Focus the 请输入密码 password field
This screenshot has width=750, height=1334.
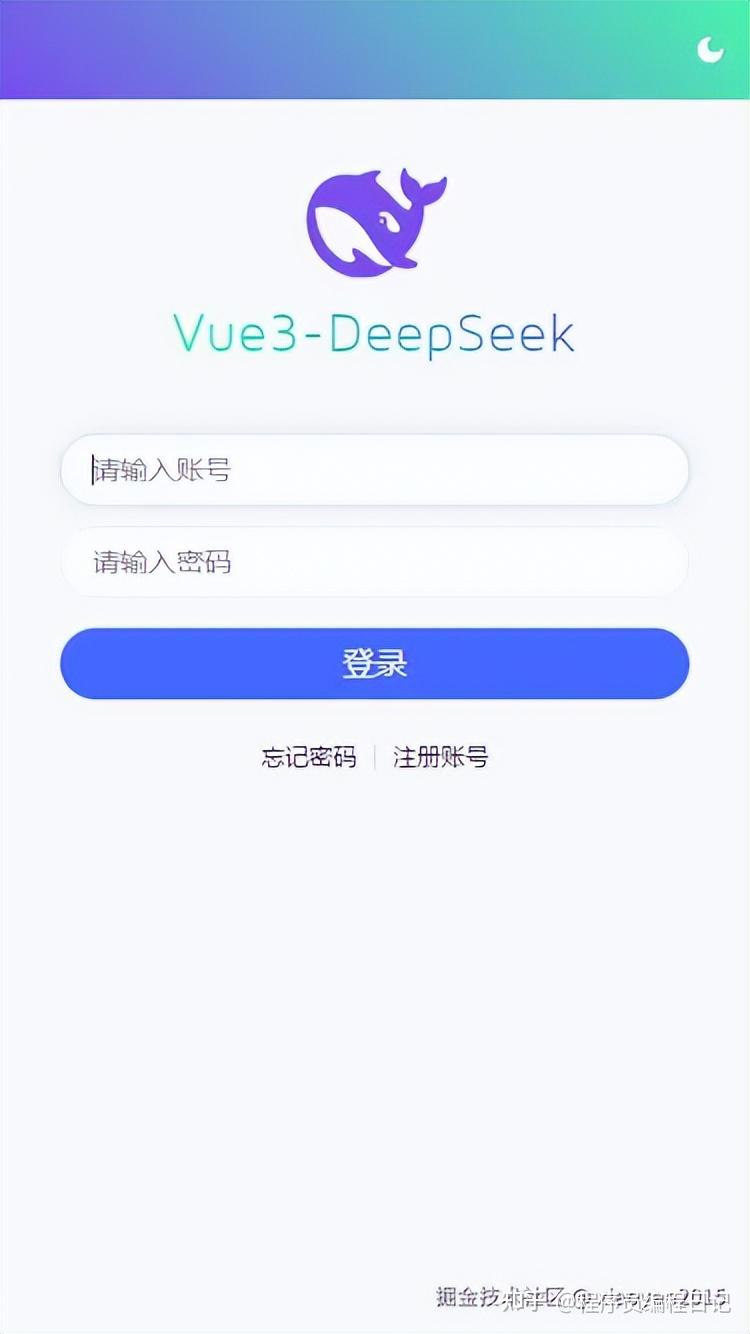point(374,562)
